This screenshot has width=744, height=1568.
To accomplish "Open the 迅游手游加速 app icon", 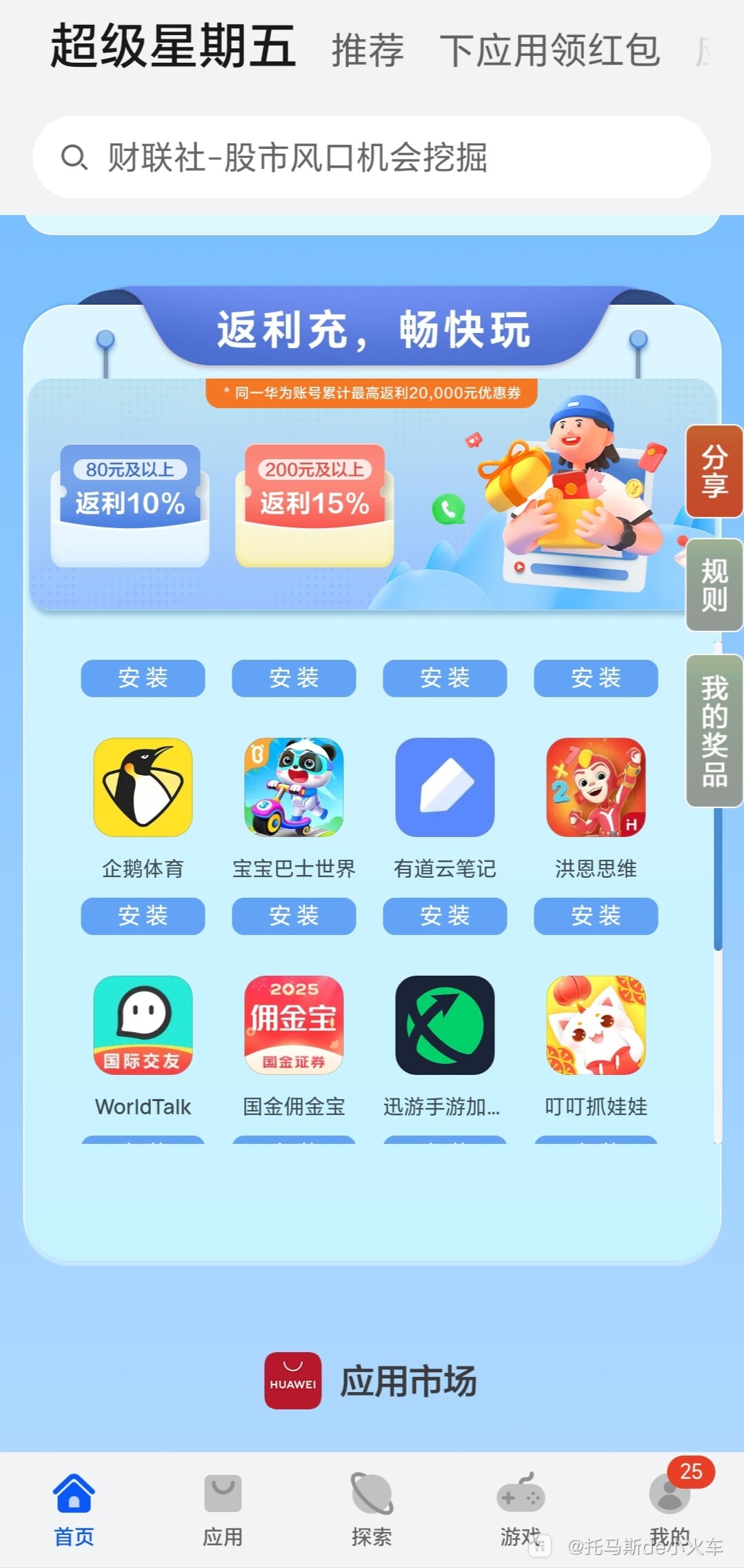I will (x=445, y=1025).
